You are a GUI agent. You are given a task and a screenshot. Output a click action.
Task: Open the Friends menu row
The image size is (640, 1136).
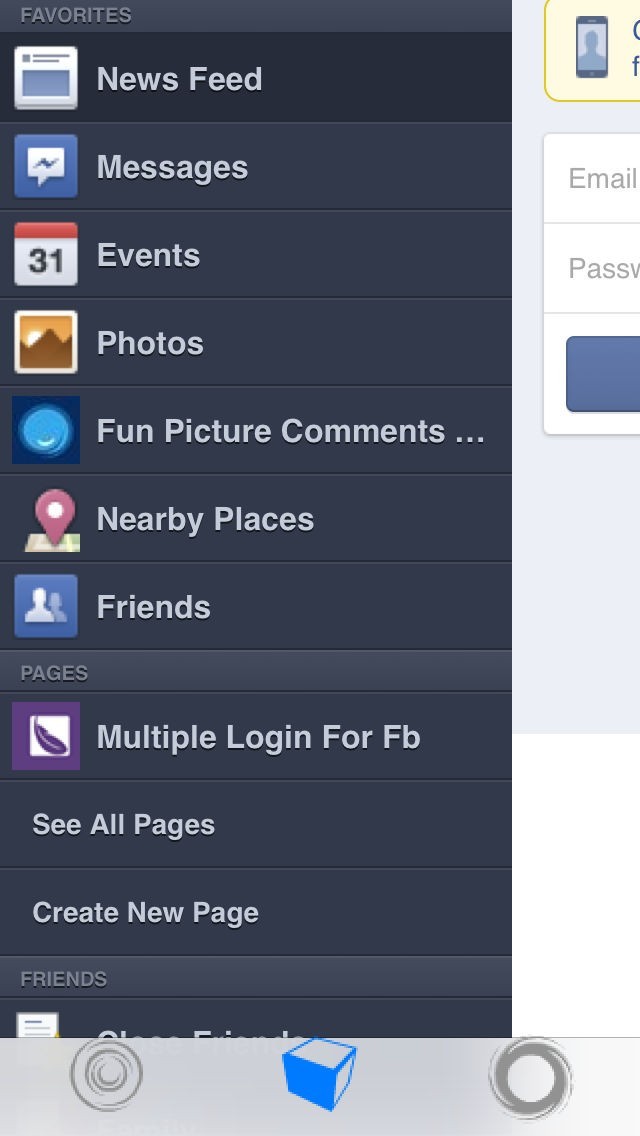point(256,606)
